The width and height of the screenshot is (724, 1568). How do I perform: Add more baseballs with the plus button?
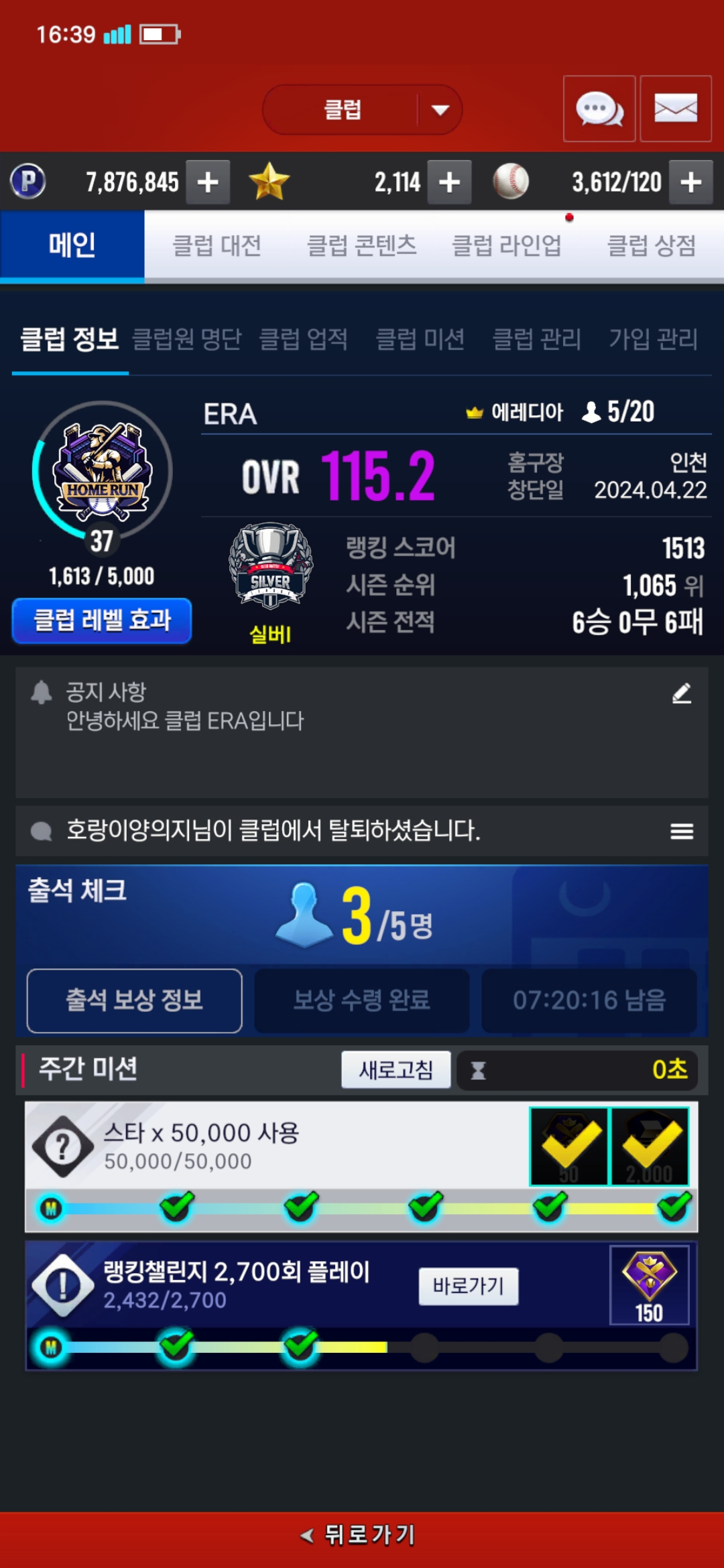coord(690,182)
